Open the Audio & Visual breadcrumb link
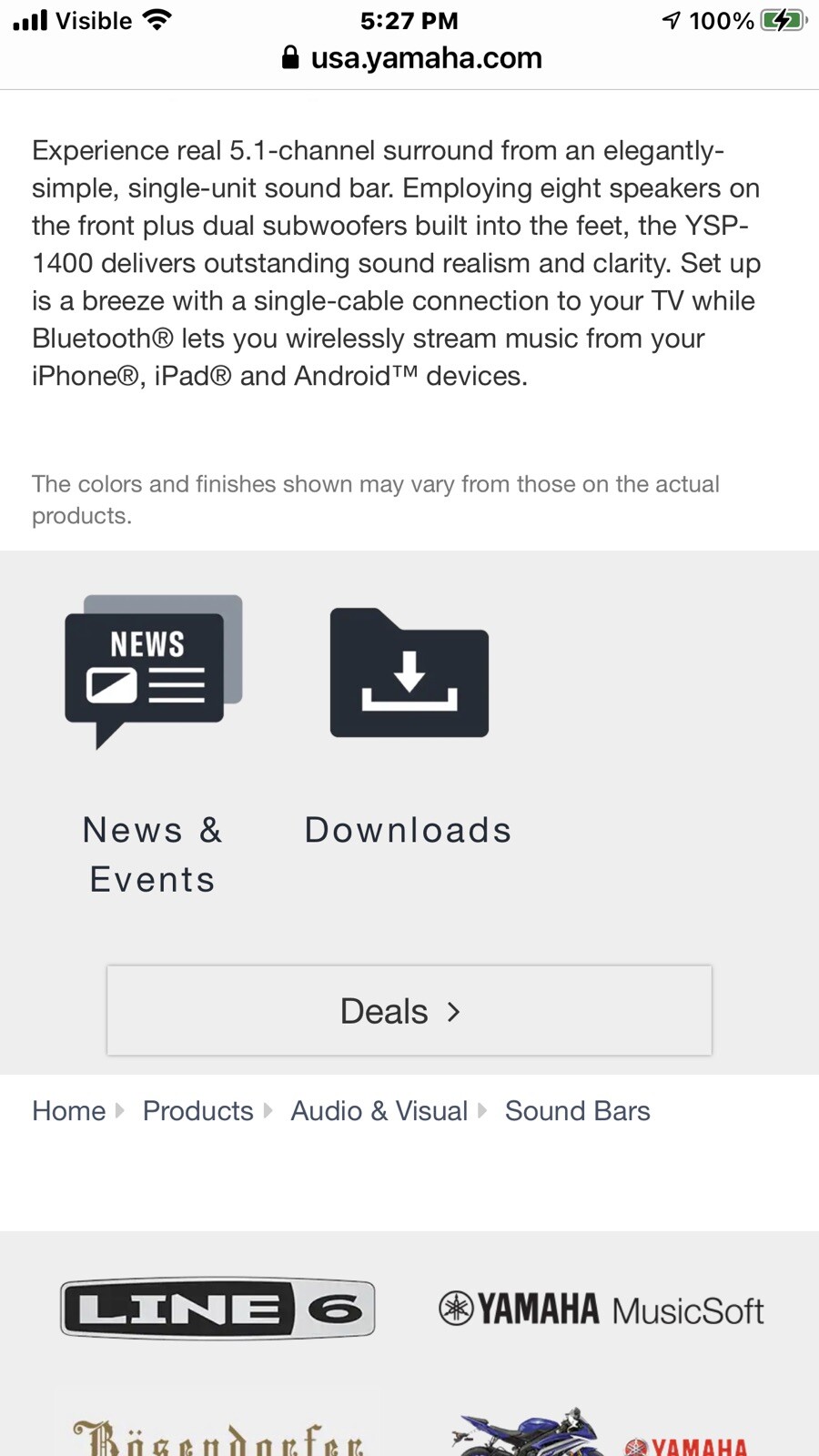The image size is (819, 1456). pyautogui.click(x=379, y=1111)
